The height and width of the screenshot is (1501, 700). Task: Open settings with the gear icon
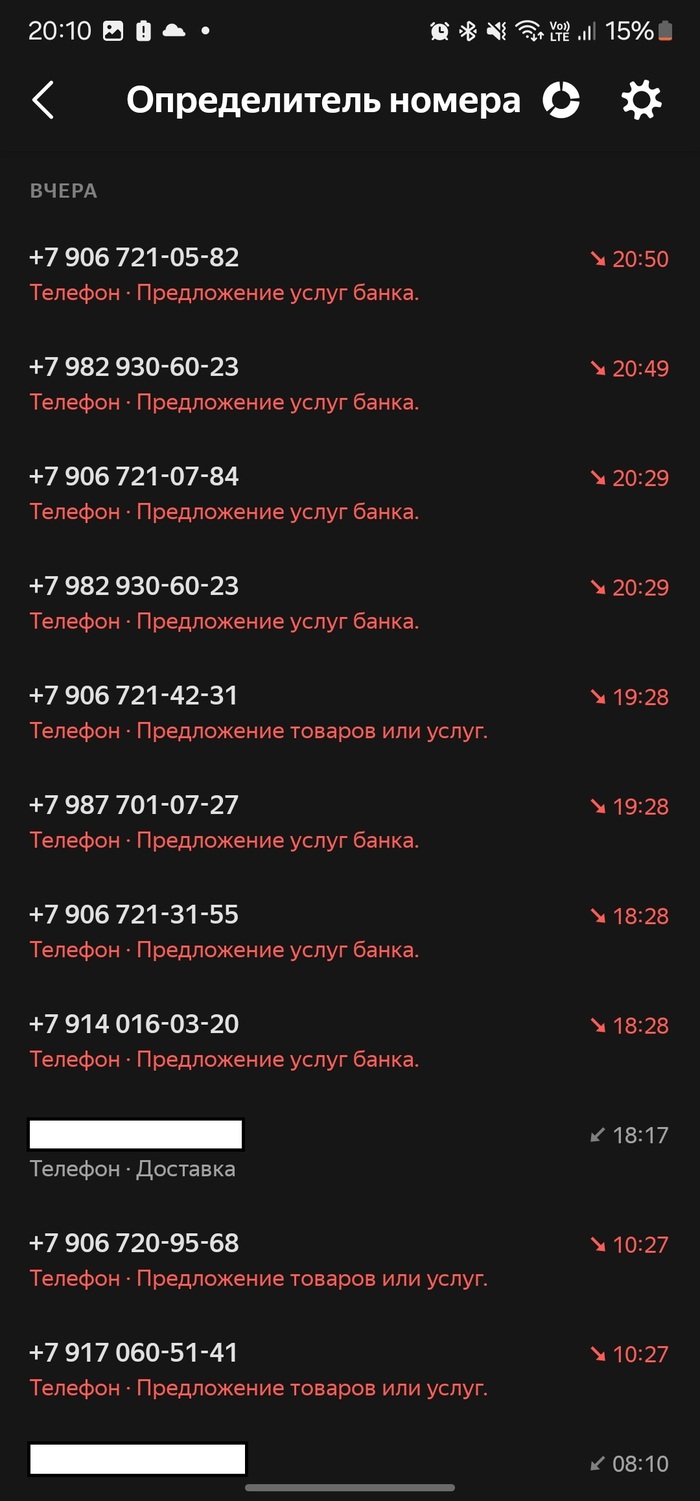pyautogui.click(x=641, y=101)
